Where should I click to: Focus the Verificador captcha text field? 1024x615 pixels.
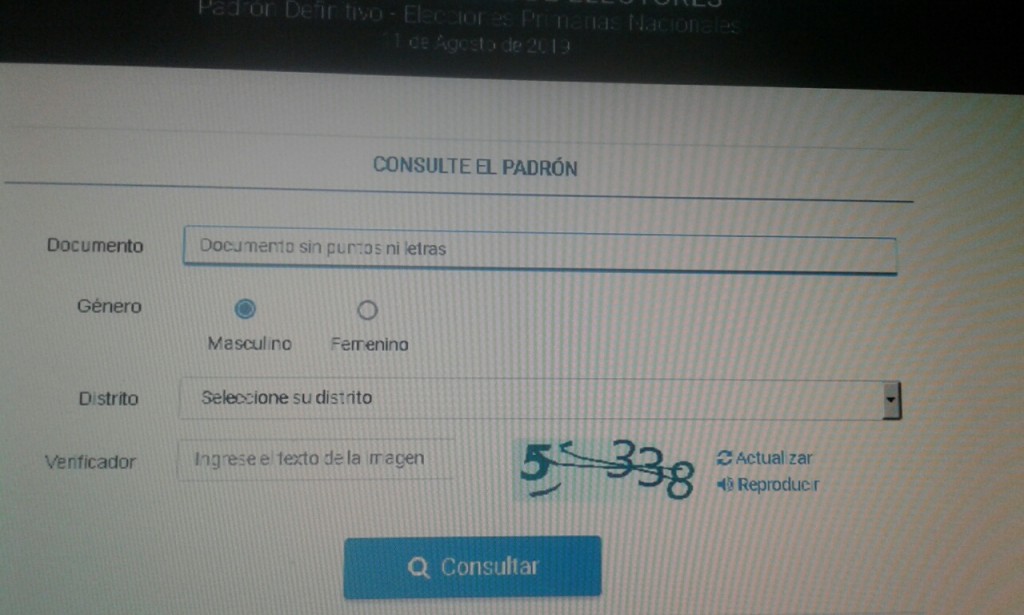pos(316,459)
